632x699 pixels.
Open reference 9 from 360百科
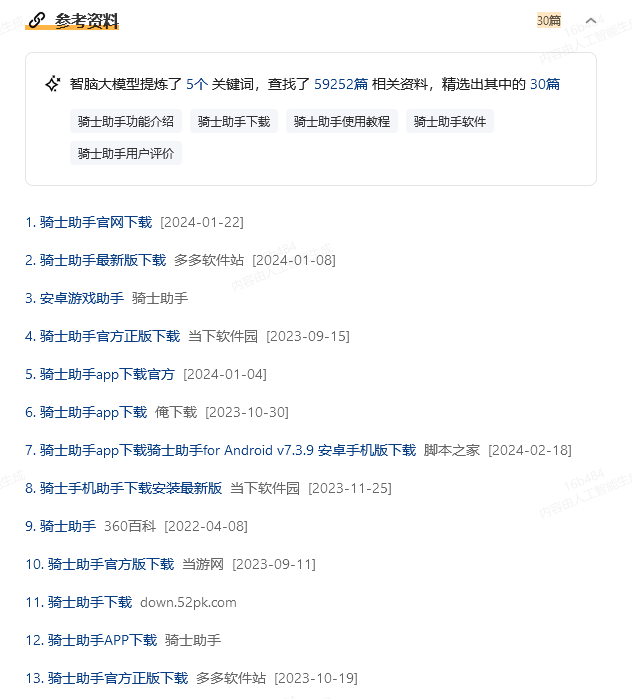tap(67, 526)
